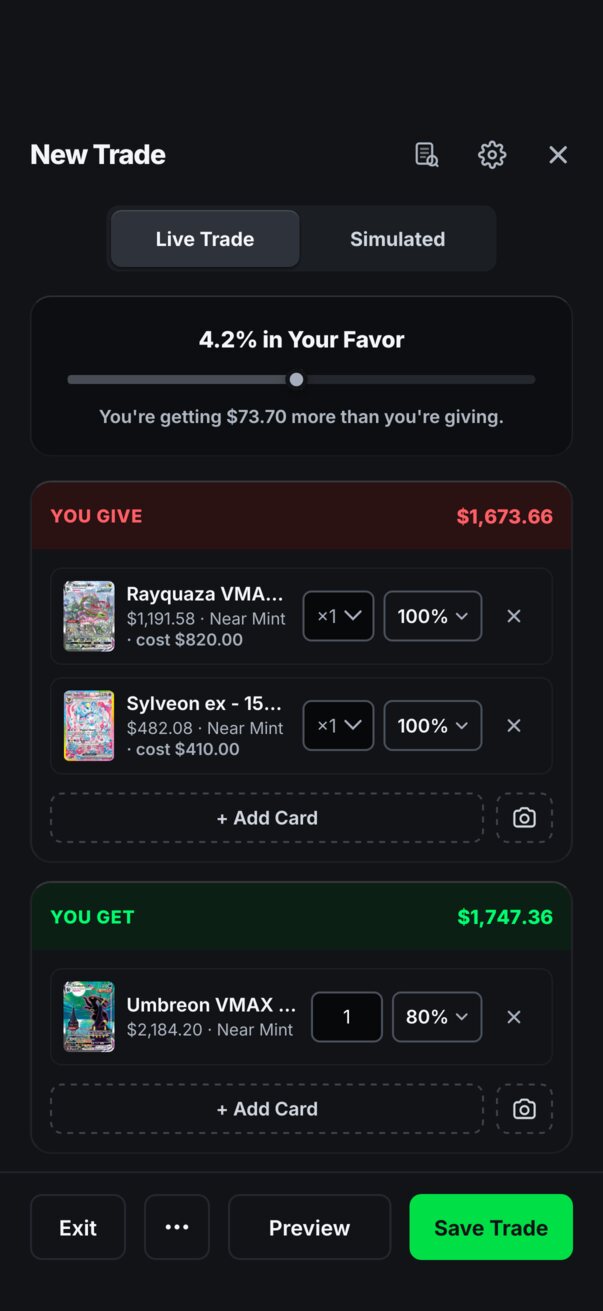This screenshot has width=603, height=1311.
Task: Open the 80% dropdown for Umbreon VMAX
Action: 437,1017
